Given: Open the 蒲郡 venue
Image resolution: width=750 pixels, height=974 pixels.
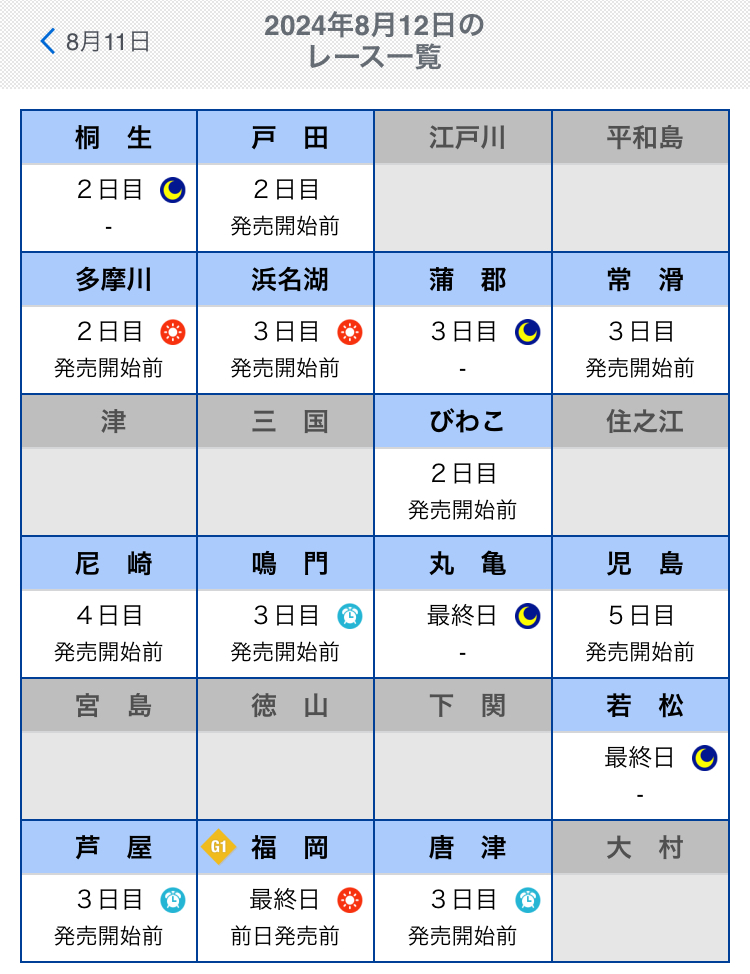Looking at the screenshot, I should click(x=463, y=323).
